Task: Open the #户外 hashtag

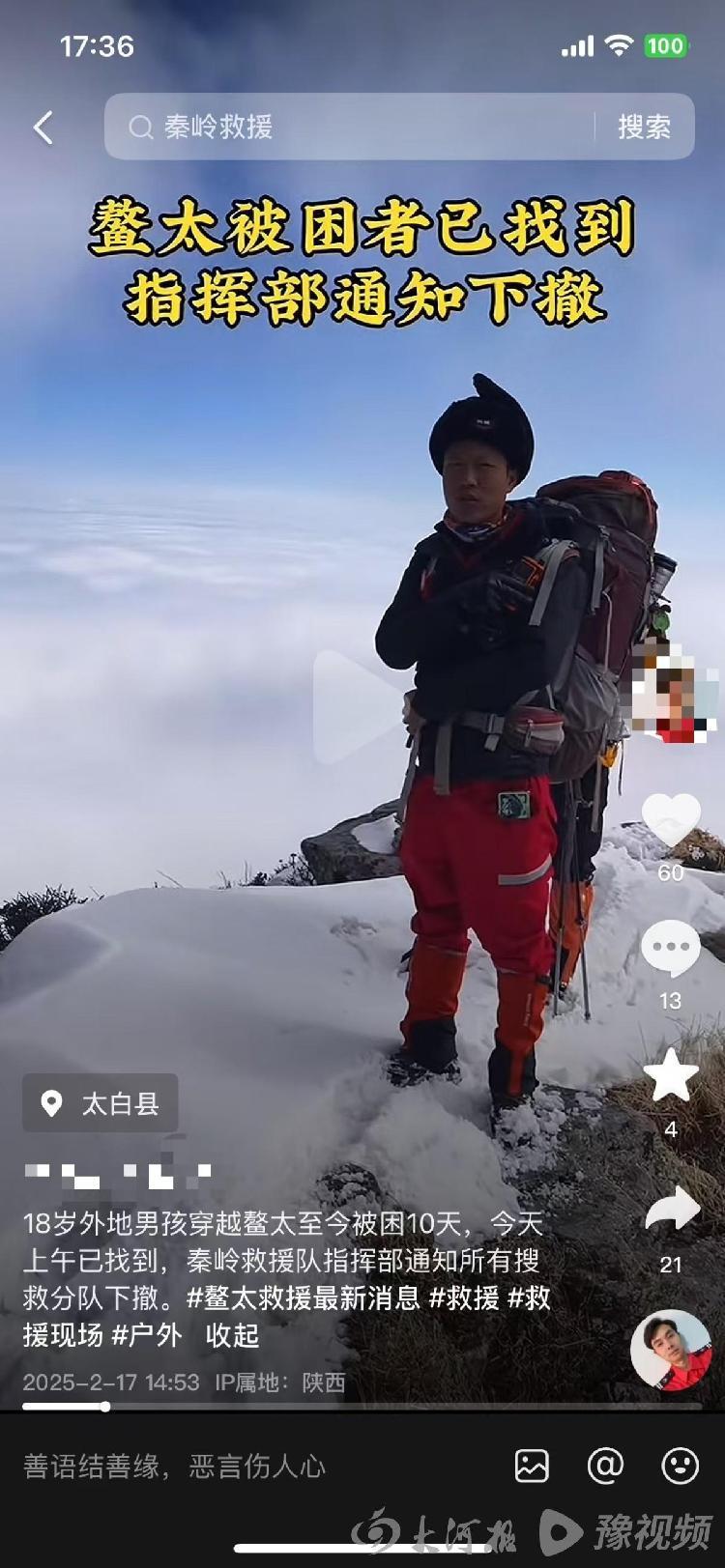Action: 147,1335
